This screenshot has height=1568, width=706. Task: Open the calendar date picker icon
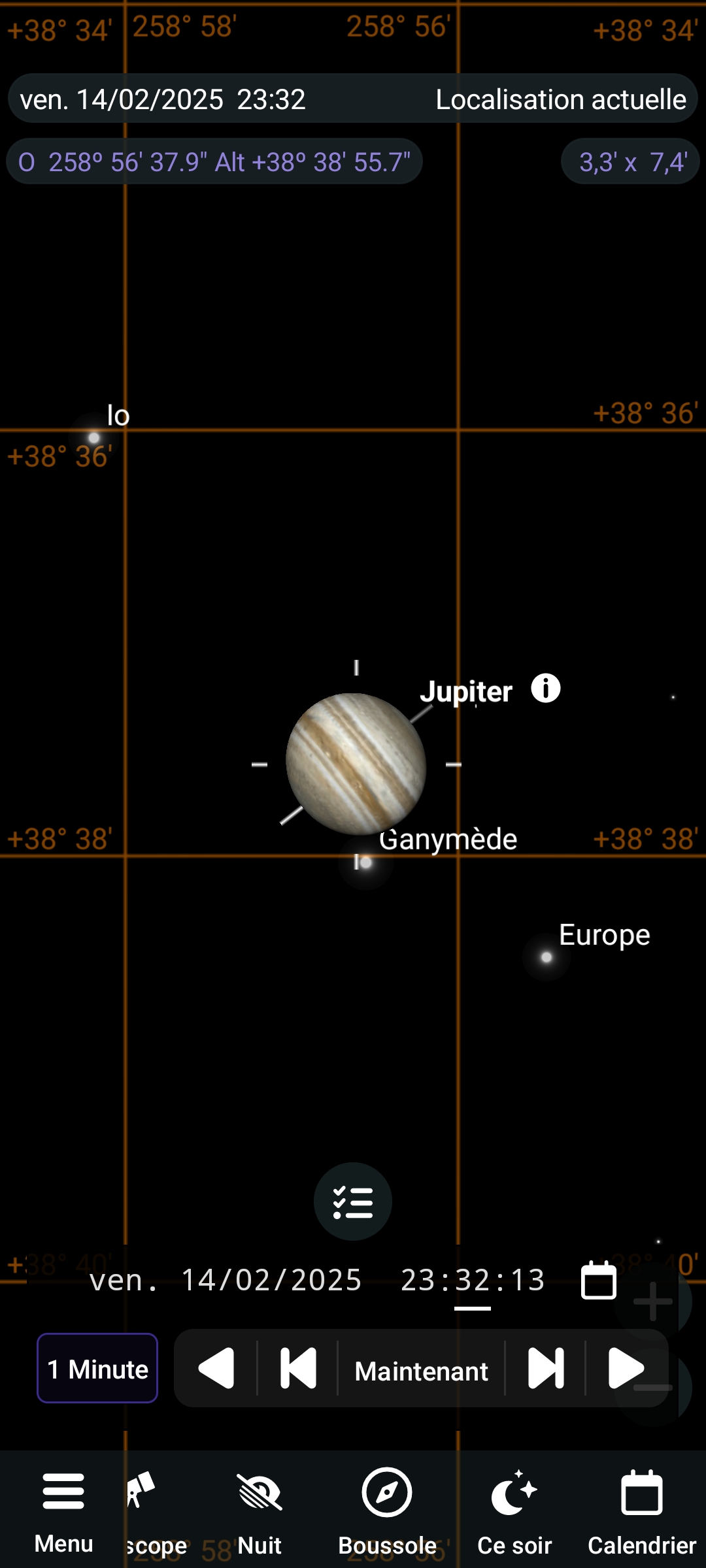[599, 1280]
